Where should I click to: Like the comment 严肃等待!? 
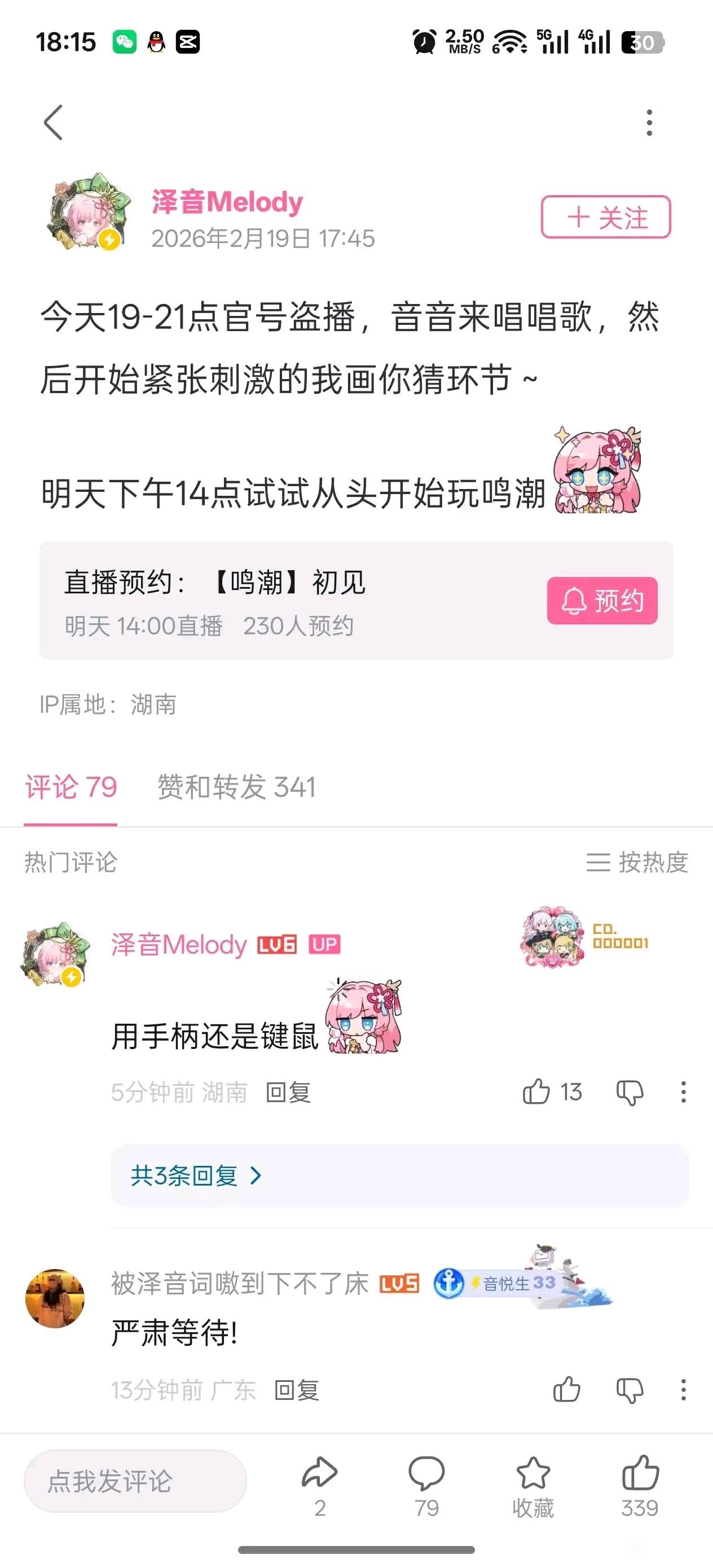pyautogui.click(x=566, y=1390)
